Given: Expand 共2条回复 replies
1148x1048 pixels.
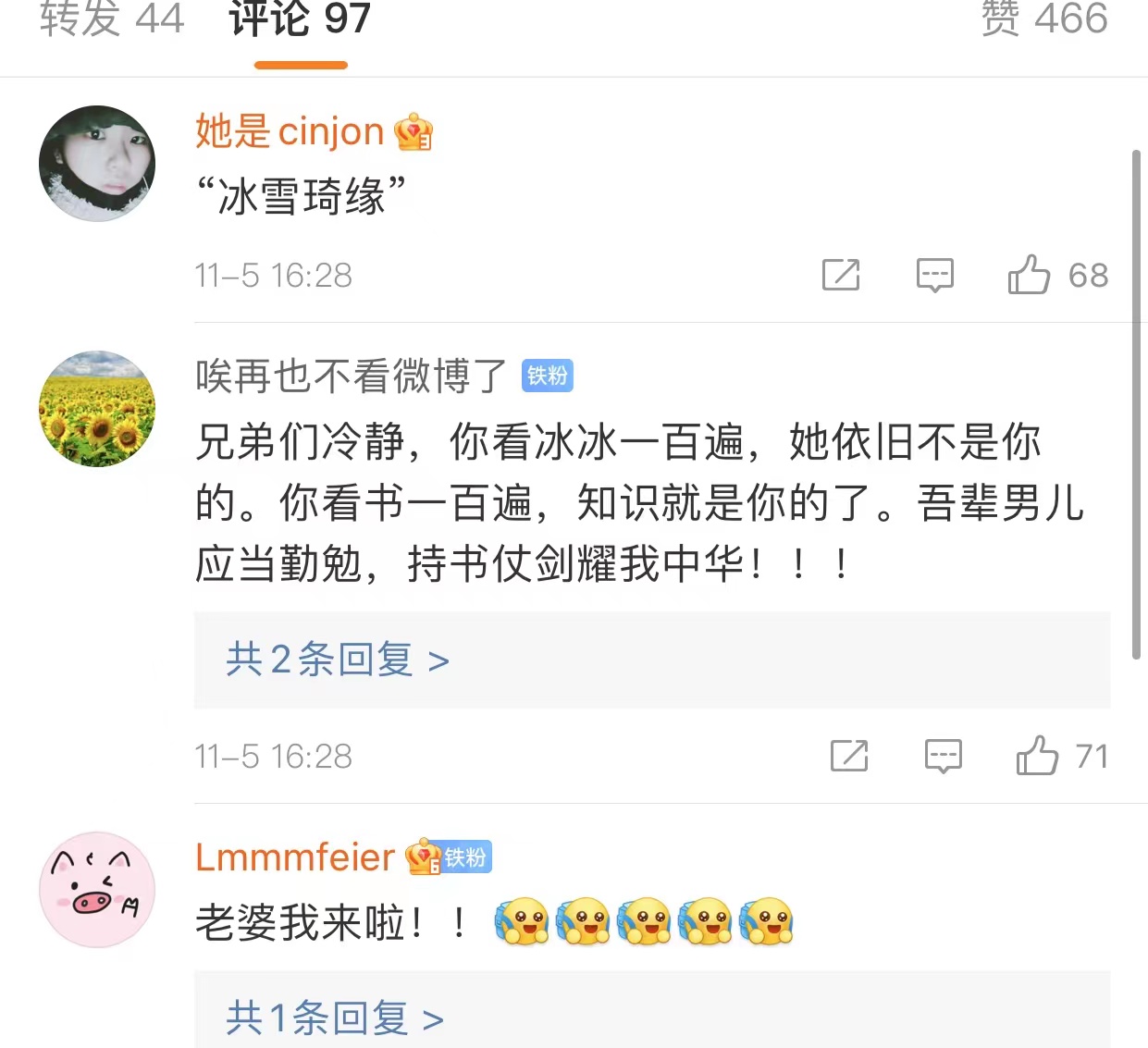Looking at the screenshot, I should click(337, 660).
